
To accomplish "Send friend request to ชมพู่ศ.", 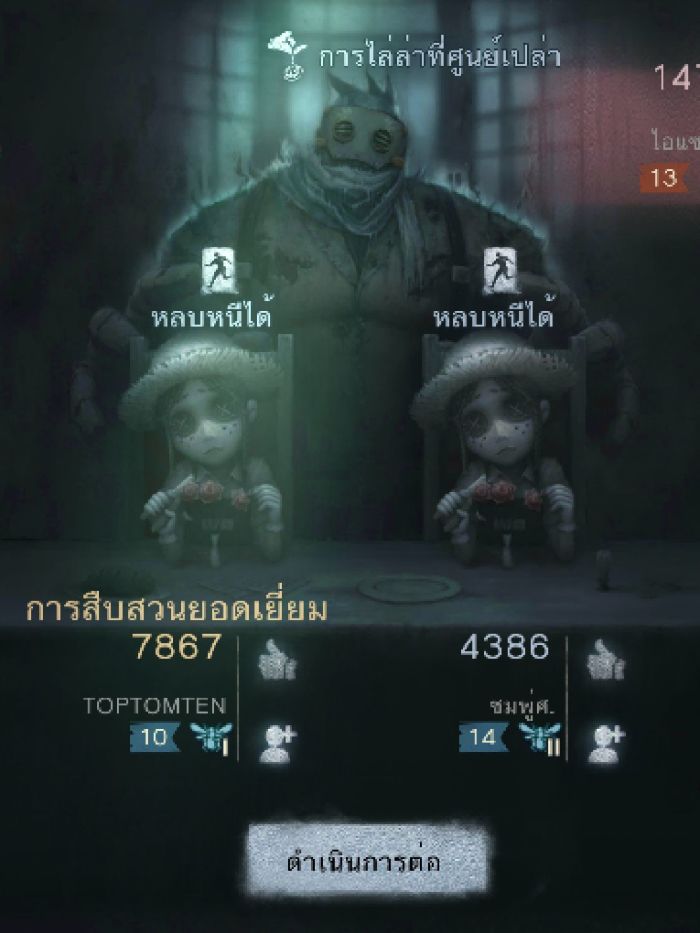I will pos(607,739).
